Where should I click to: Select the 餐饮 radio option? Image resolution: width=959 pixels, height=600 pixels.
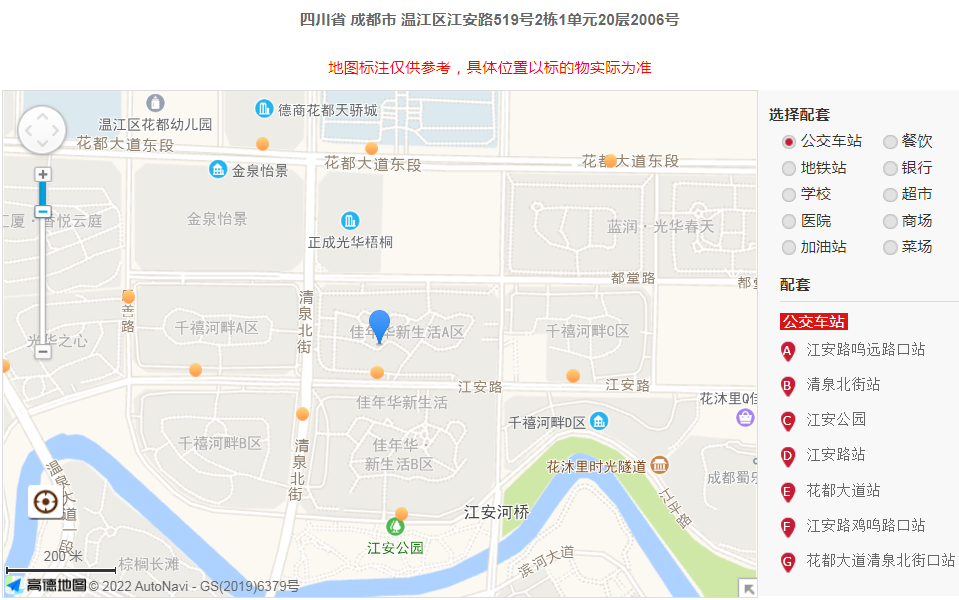tap(890, 142)
